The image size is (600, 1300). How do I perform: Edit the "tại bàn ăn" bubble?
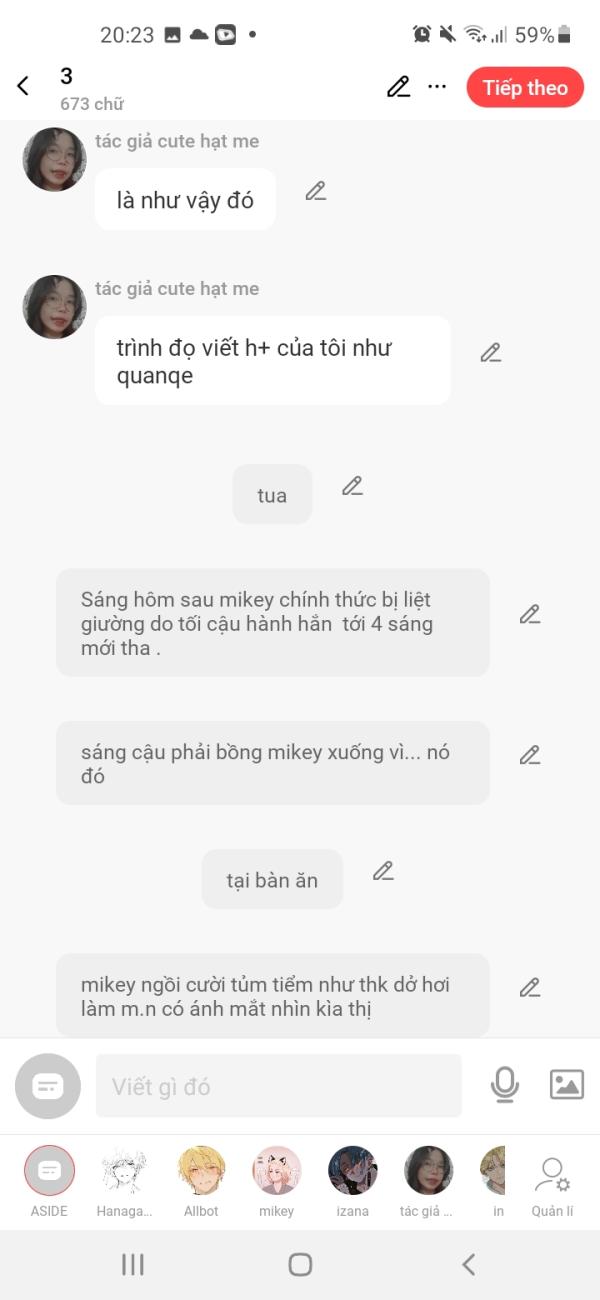[383, 871]
